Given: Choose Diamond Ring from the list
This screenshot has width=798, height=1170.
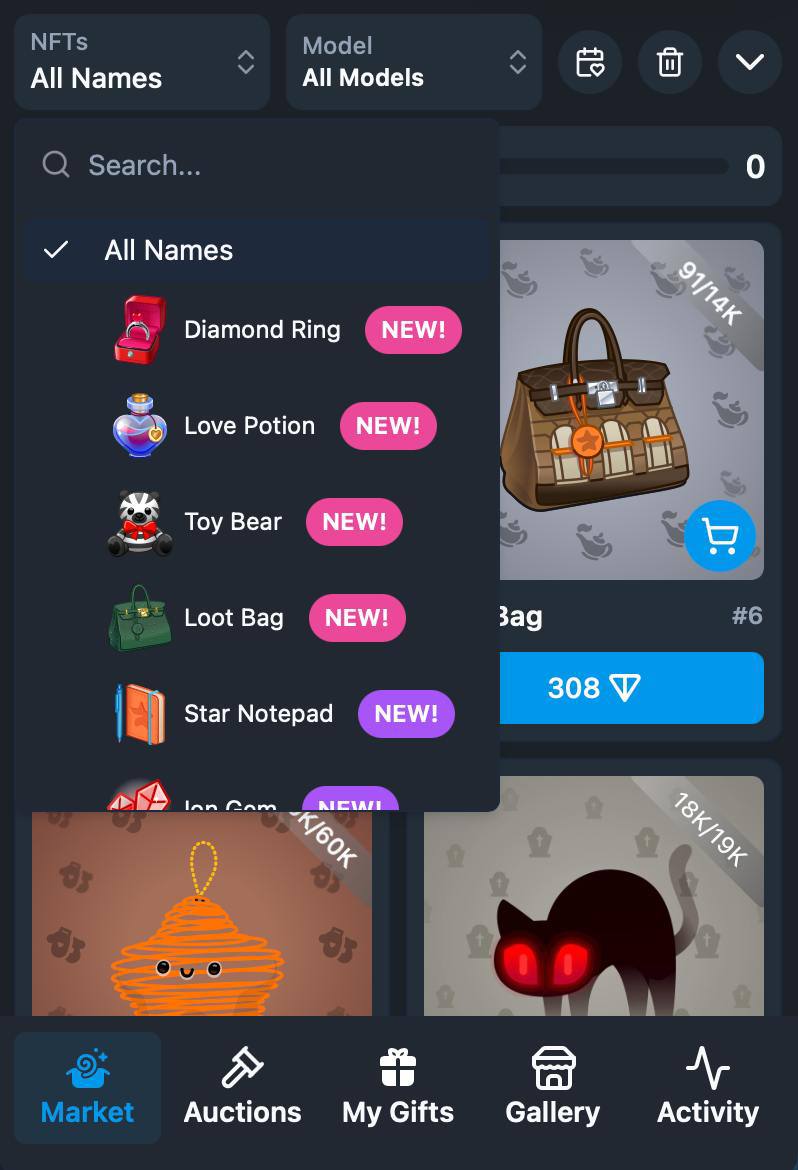Looking at the screenshot, I should tap(262, 330).
